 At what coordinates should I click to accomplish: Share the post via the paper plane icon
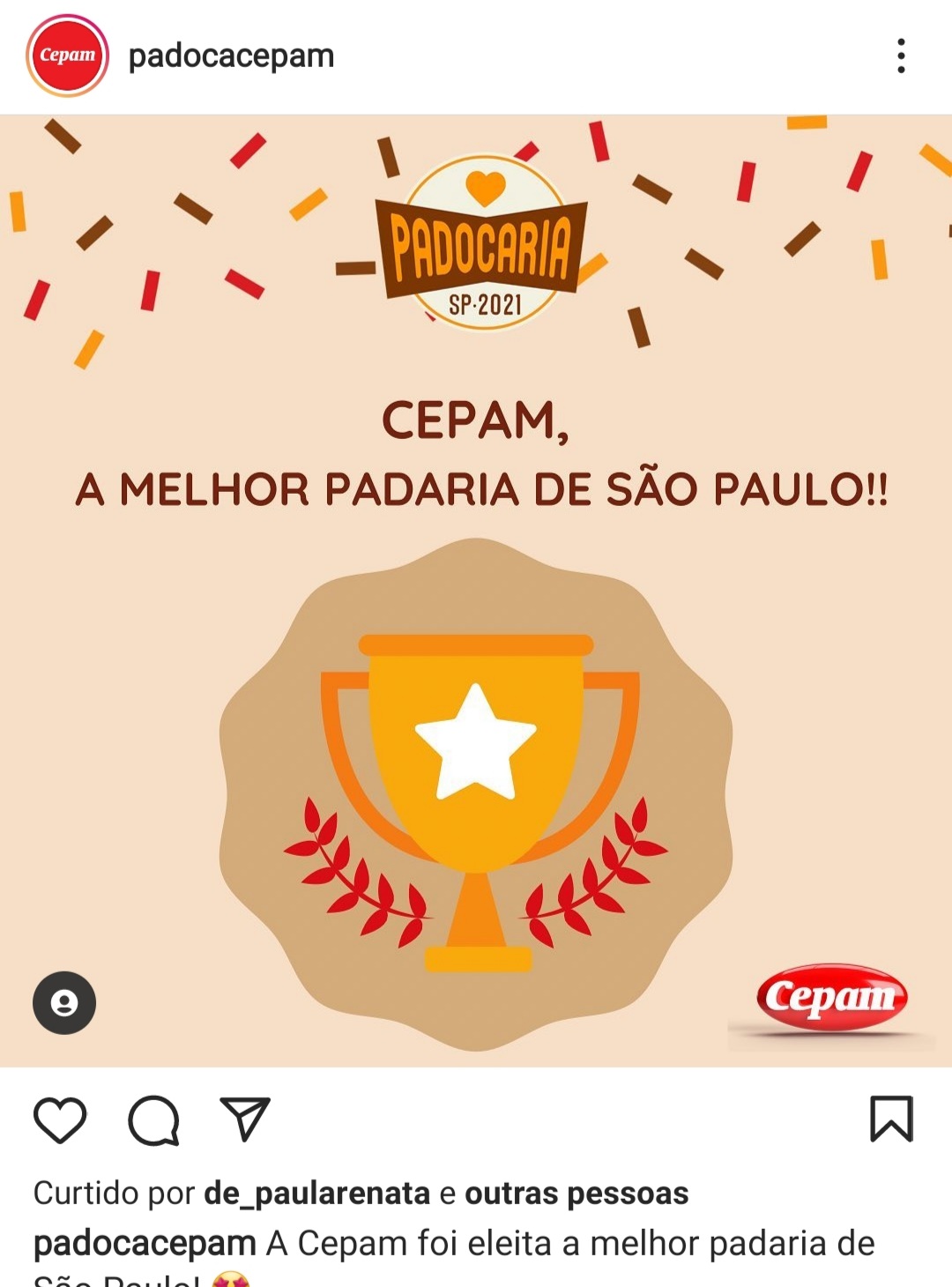[244, 1120]
